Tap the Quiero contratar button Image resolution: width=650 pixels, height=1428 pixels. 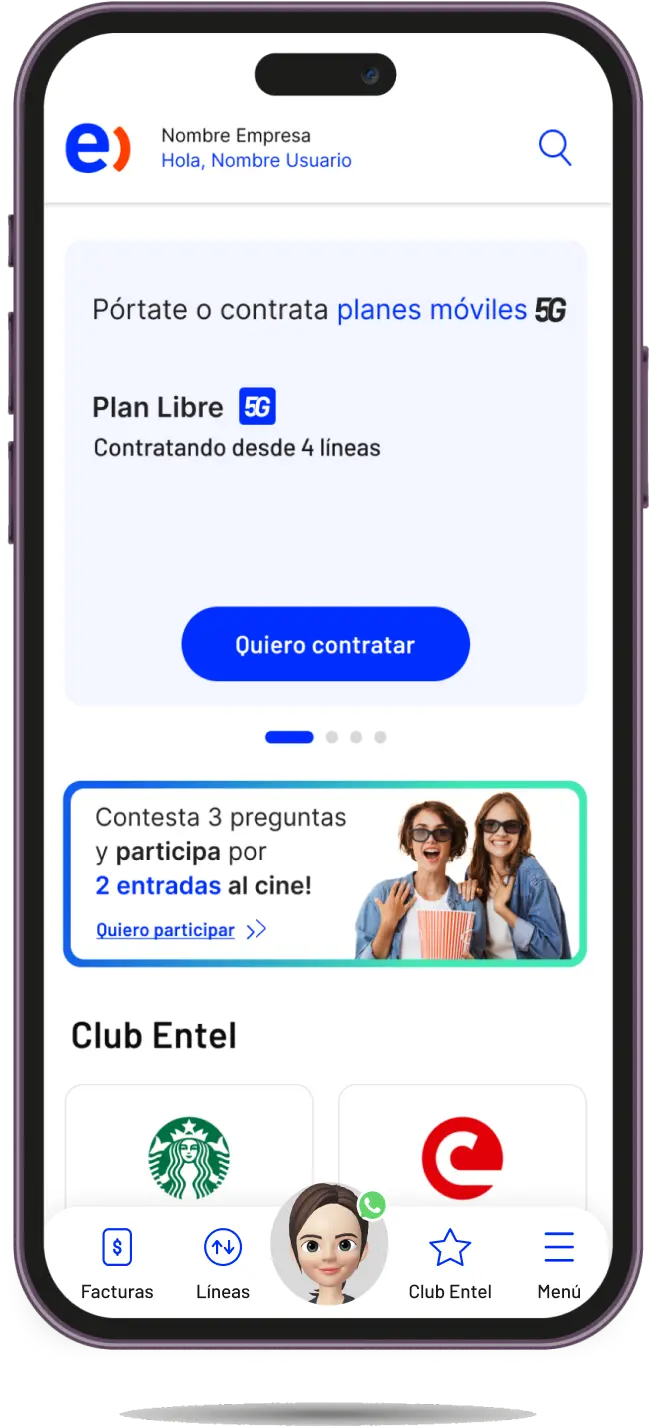pos(325,645)
